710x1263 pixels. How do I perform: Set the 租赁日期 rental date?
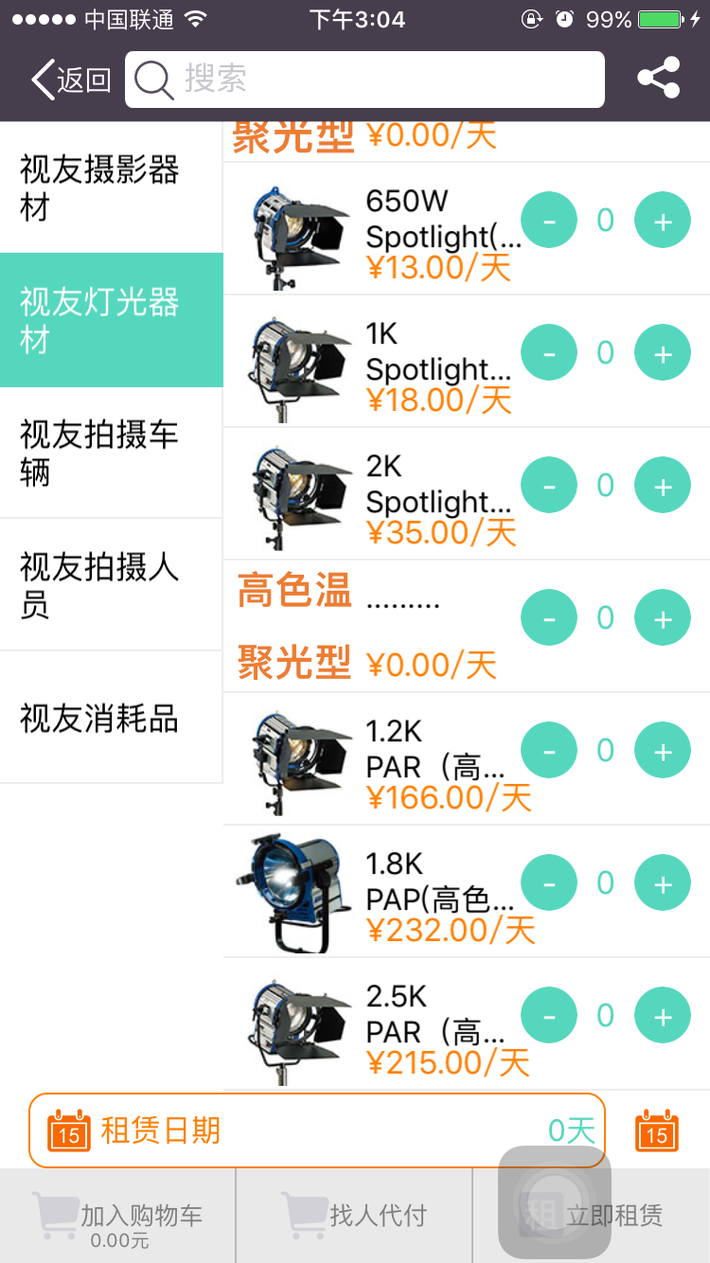[x=317, y=1131]
